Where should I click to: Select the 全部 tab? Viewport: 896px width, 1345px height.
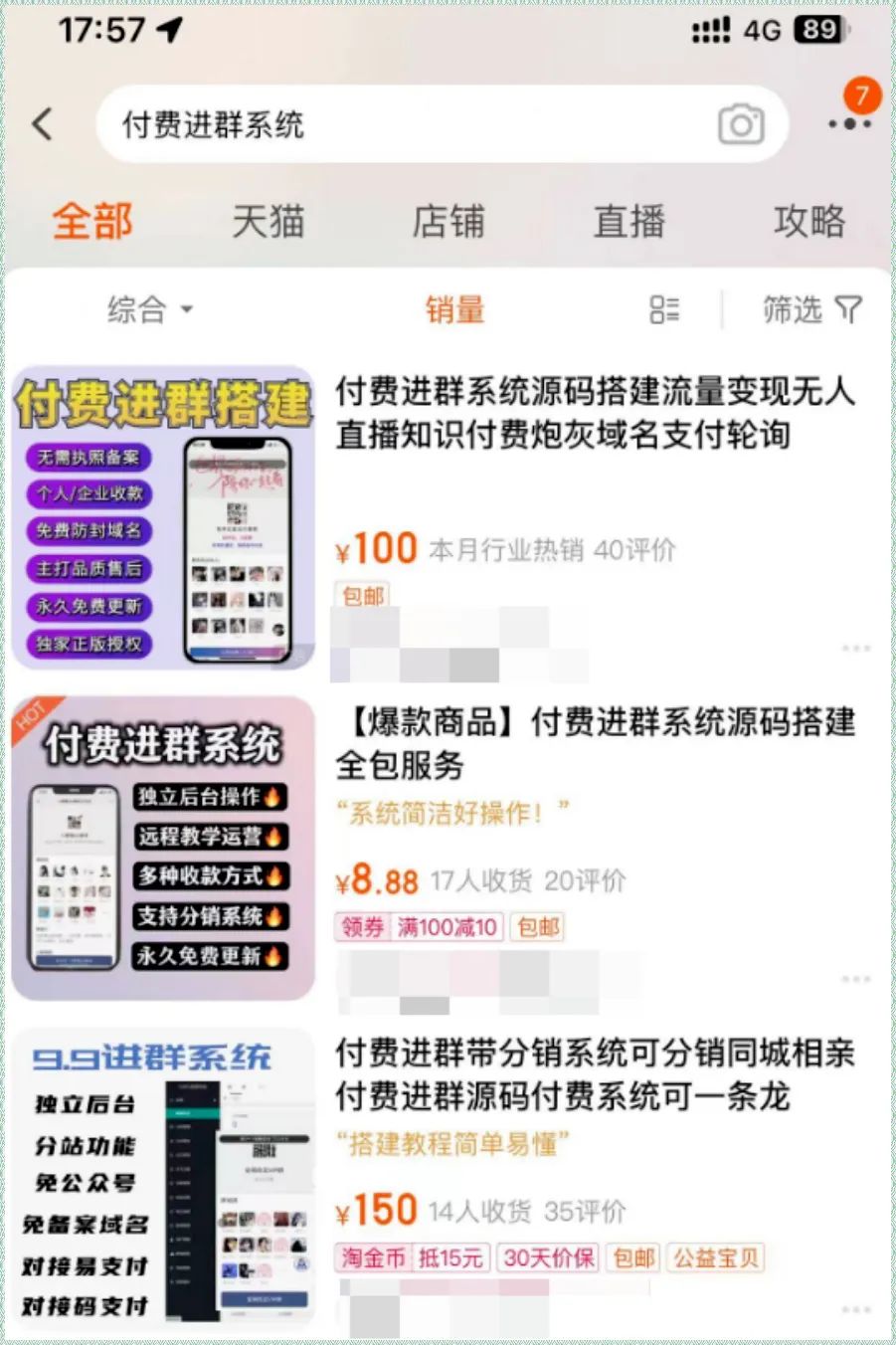click(x=91, y=221)
